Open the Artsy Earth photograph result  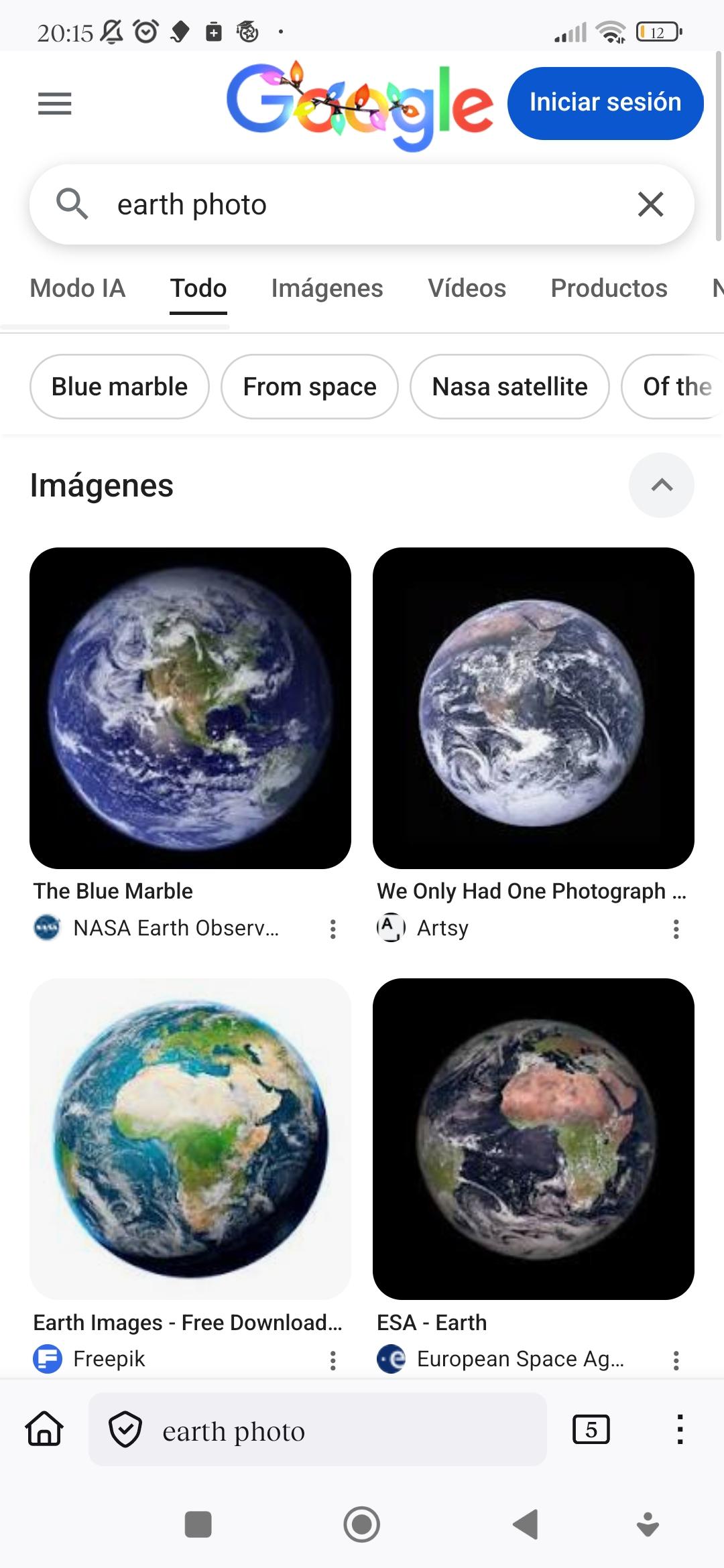tap(533, 708)
